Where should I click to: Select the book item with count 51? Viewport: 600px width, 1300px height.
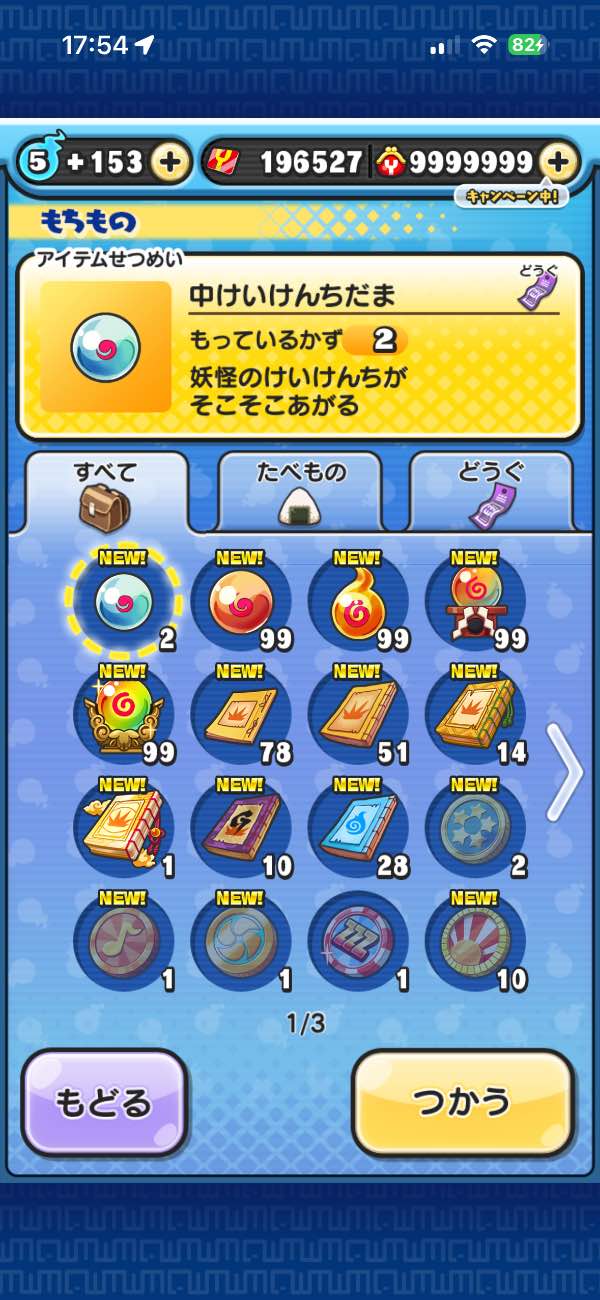tap(358, 714)
